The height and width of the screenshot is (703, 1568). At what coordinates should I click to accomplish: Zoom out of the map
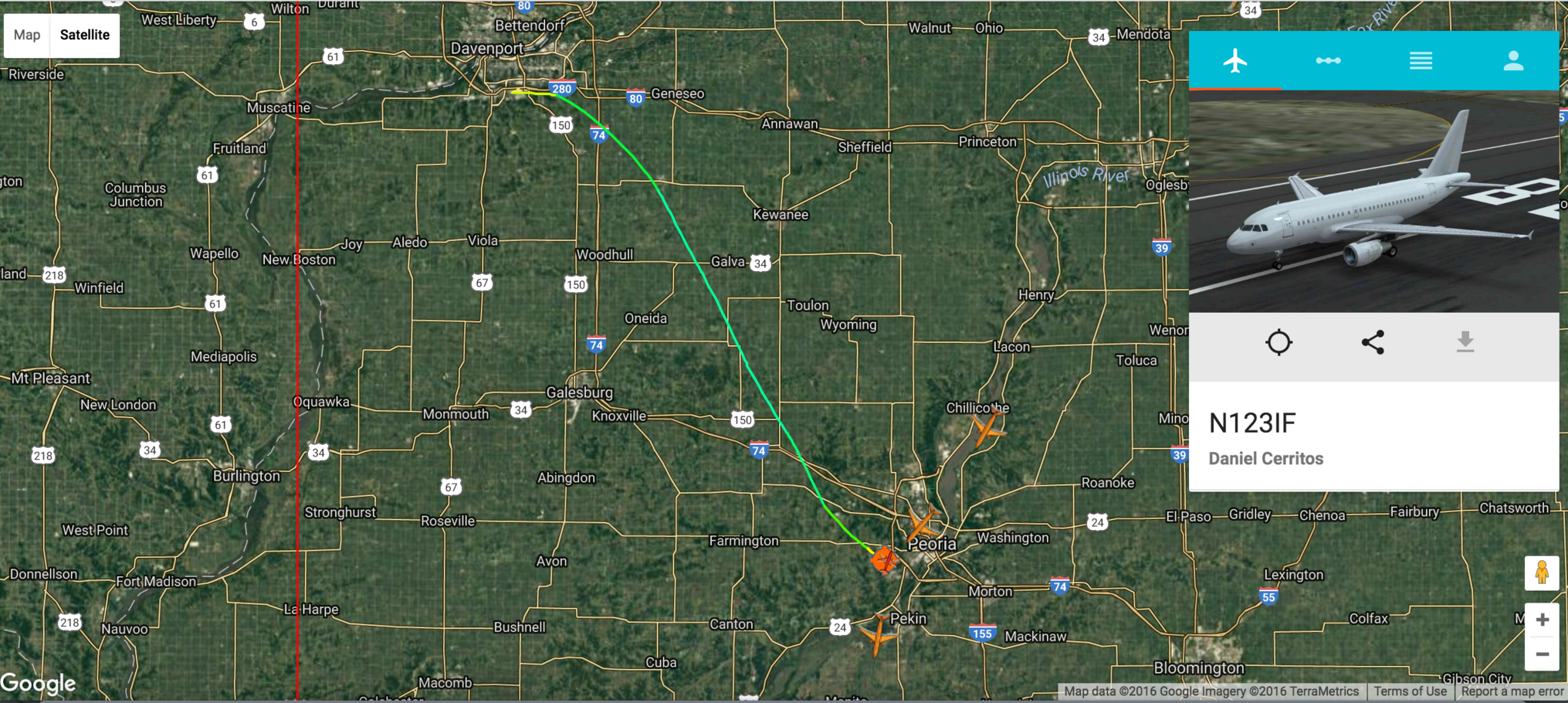tap(1542, 654)
